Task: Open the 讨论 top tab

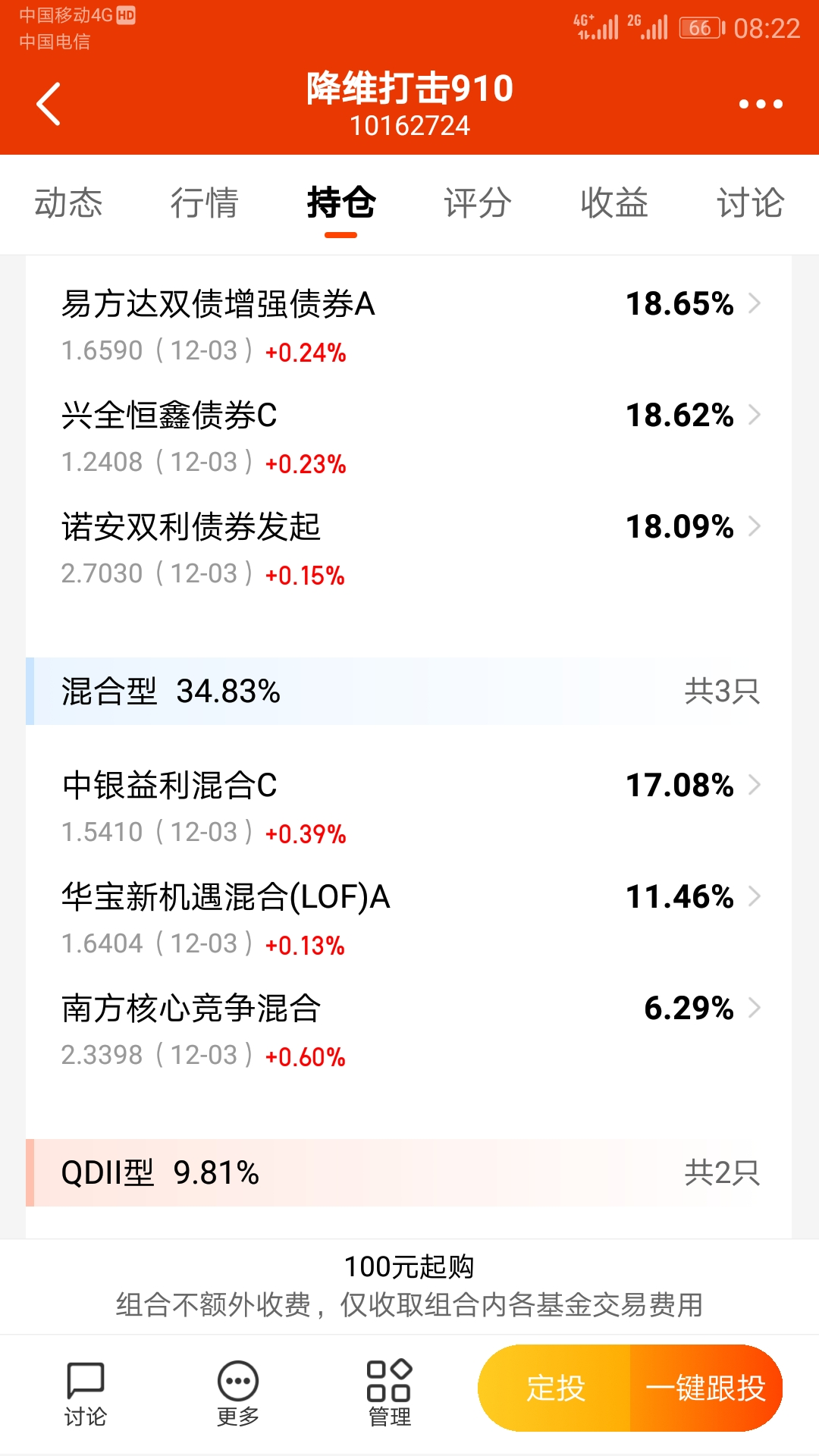Action: 750,203
